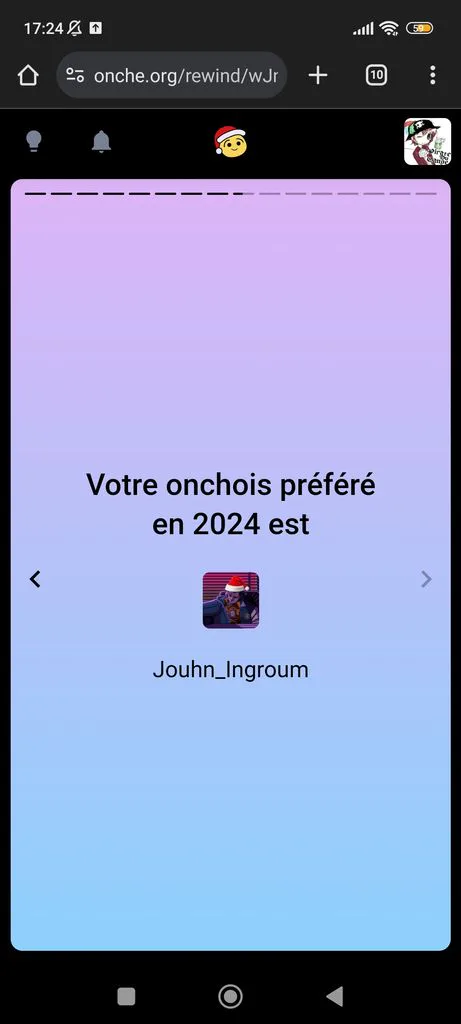
Task: Advance to the next rewind slide
Action: 426,579
